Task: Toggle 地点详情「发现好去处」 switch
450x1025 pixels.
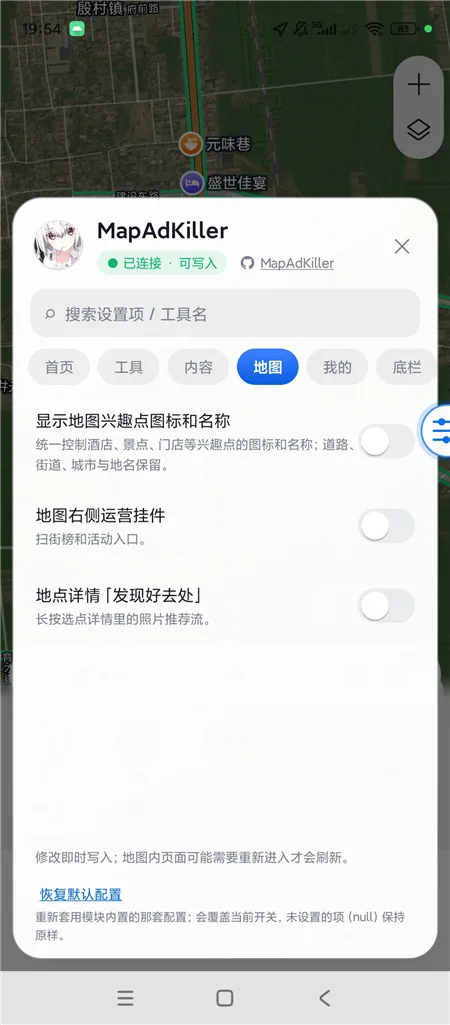Action: pyautogui.click(x=387, y=605)
